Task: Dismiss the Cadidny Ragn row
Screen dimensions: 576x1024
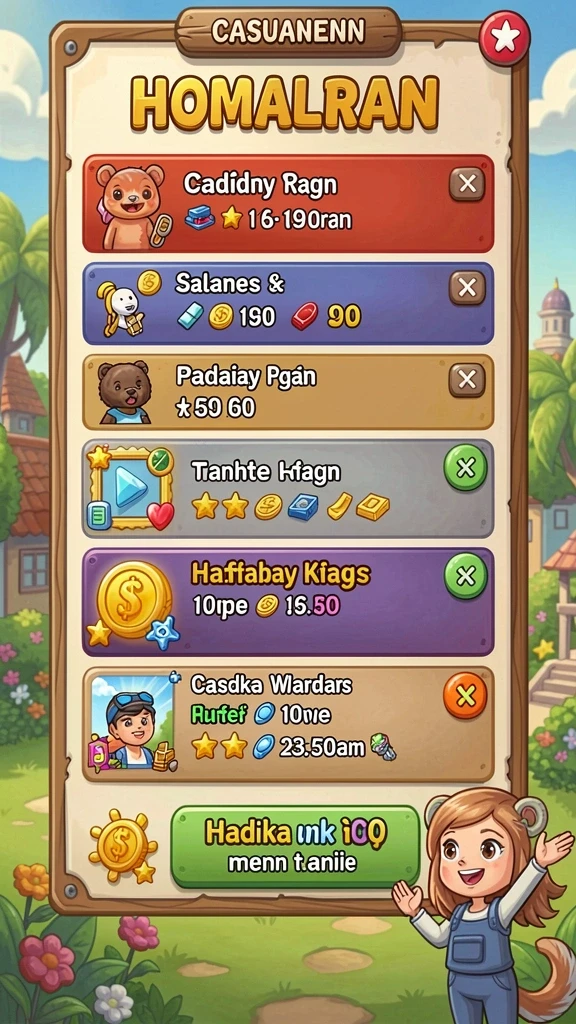Action: (467, 184)
